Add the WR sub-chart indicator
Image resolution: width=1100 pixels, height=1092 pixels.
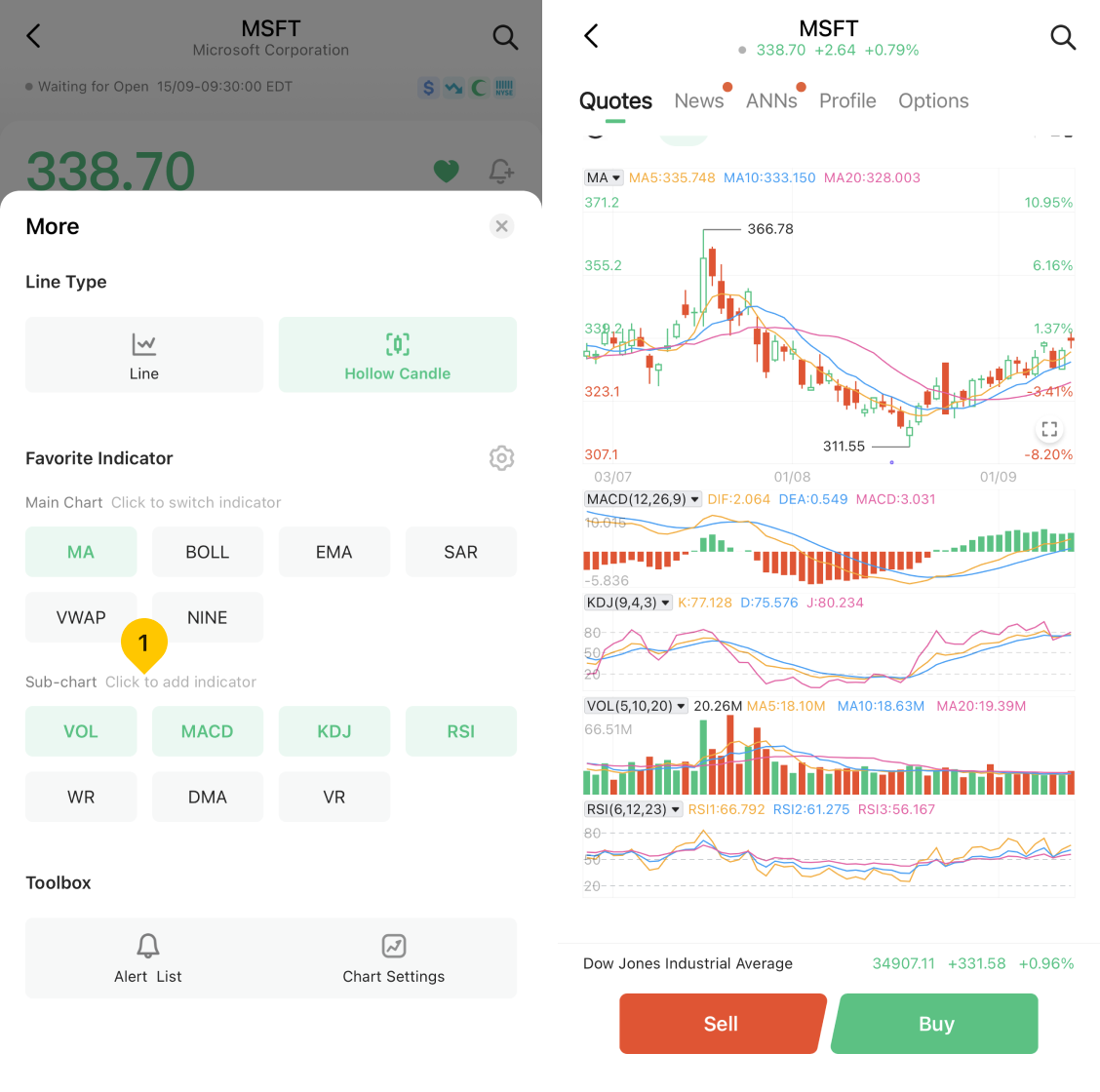click(81, 797)
